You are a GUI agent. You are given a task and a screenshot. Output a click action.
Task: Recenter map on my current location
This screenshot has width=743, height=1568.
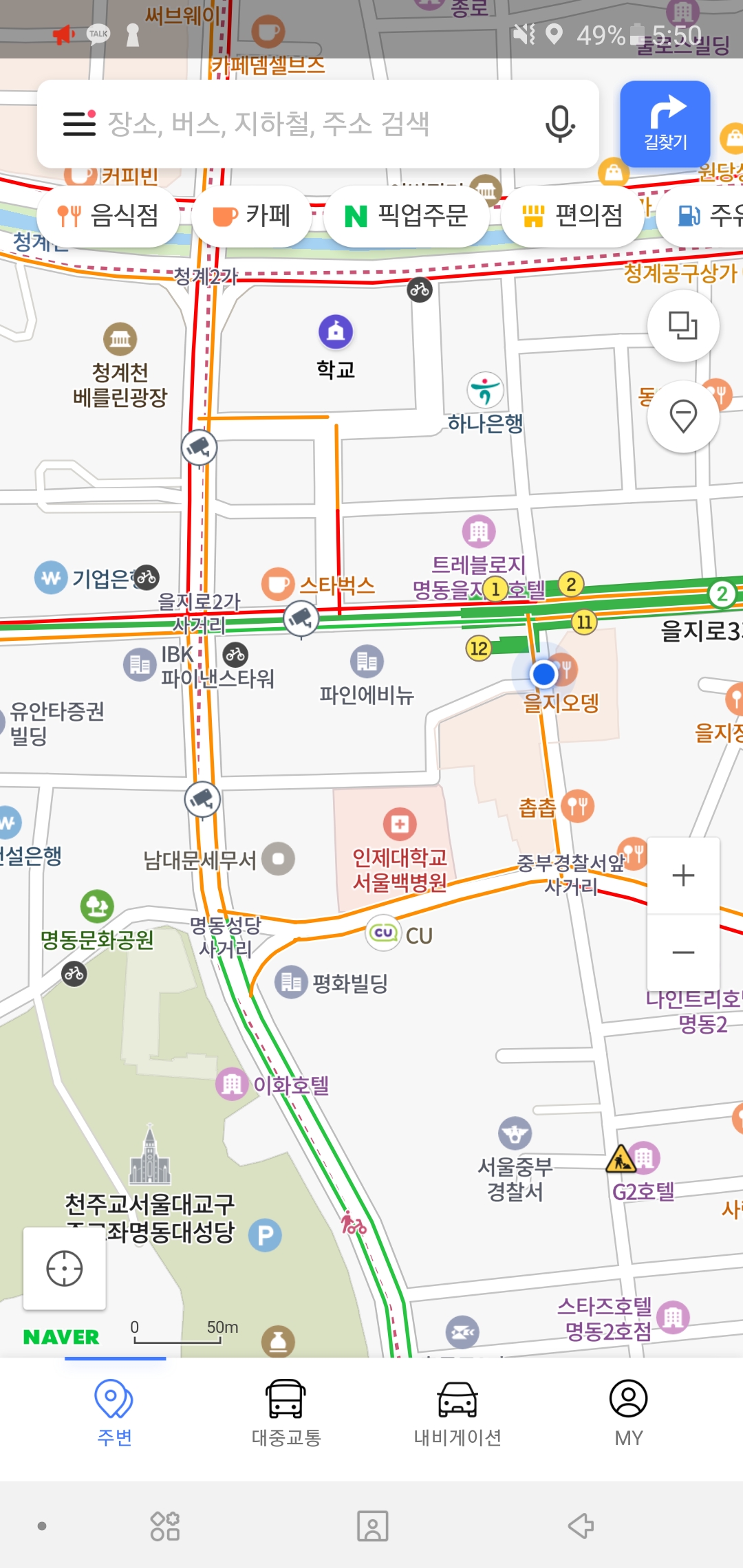point(65,1269)
